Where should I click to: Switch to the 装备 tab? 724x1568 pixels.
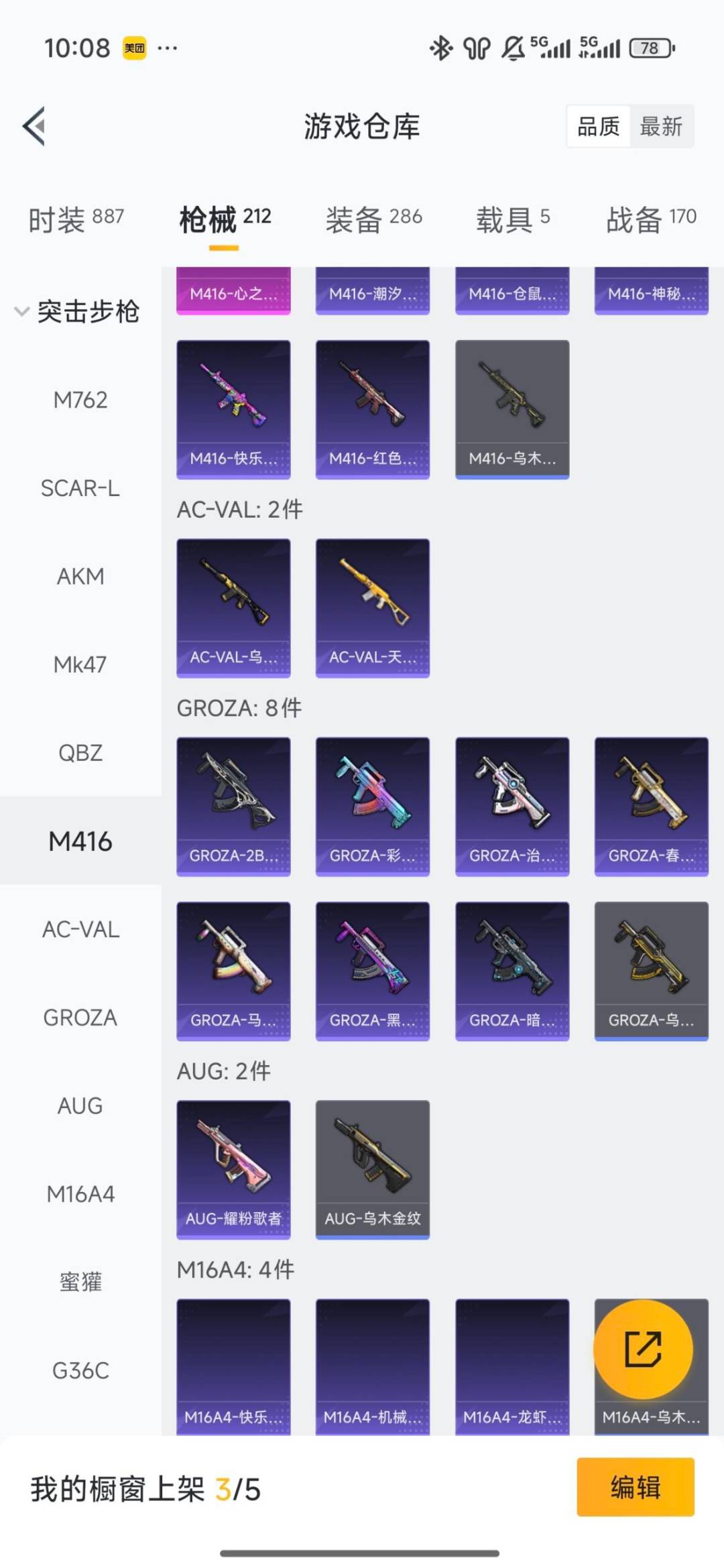[373, 219]
